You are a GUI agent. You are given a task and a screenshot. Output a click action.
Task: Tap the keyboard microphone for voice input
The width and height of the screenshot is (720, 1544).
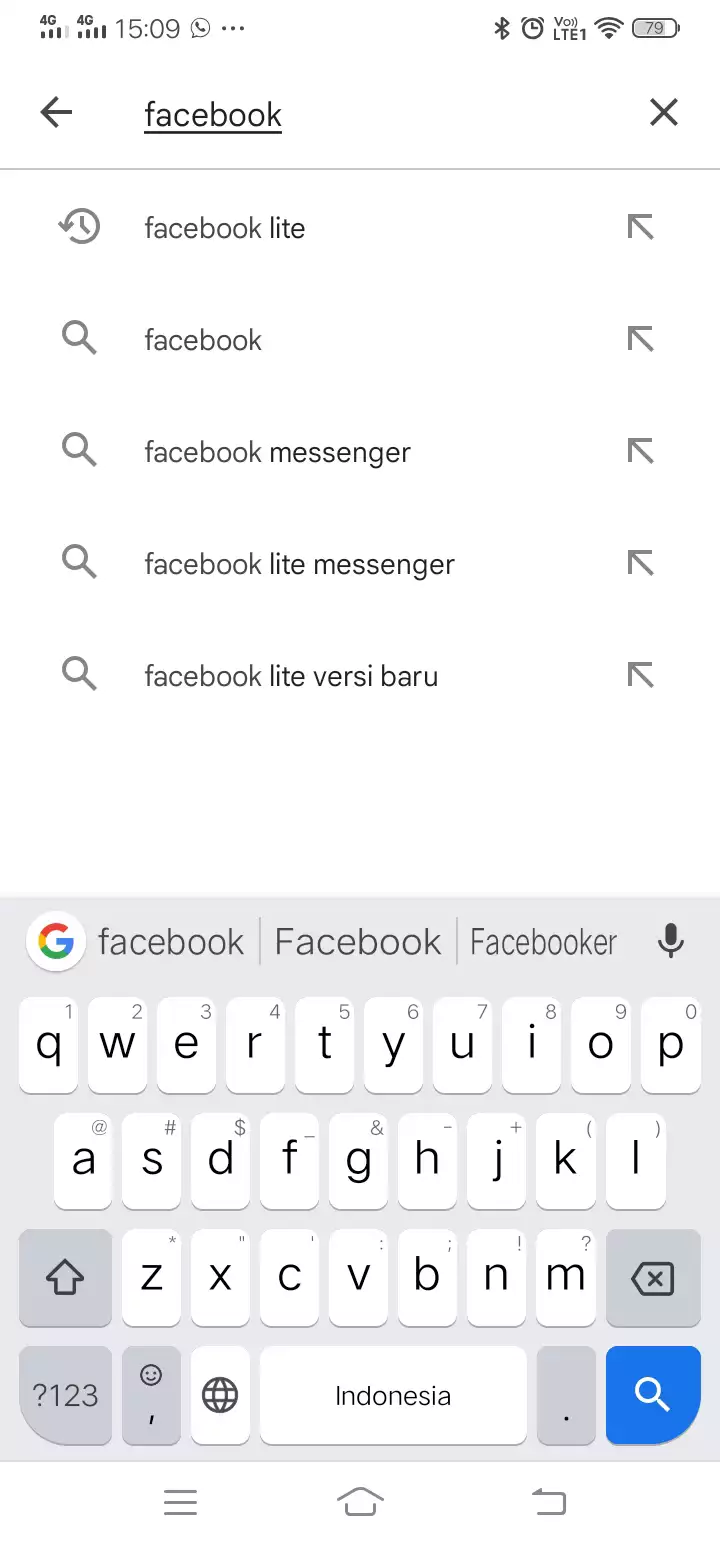tap(671, 941)
